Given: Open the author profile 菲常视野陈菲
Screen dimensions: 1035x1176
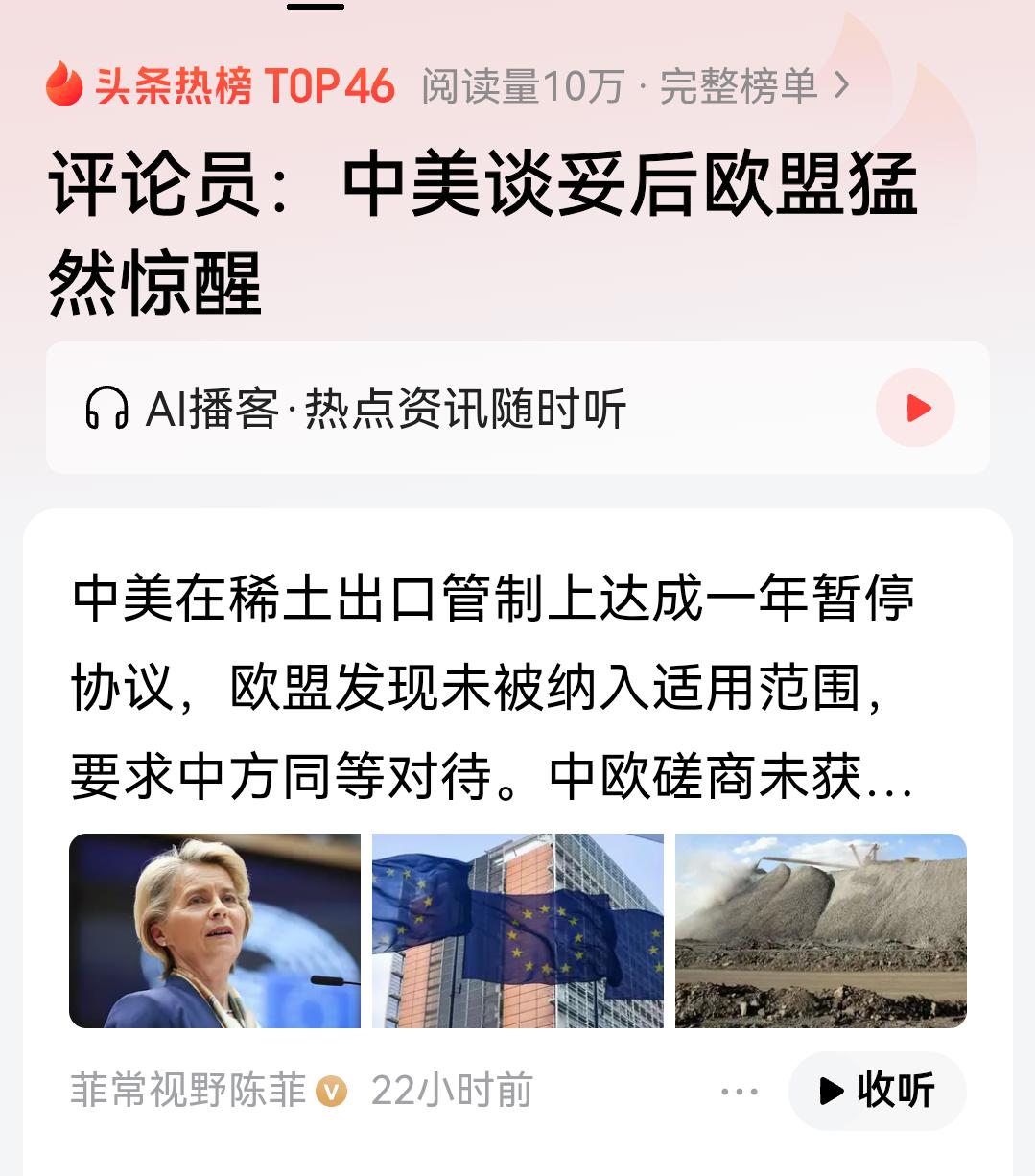Looking at the screenshot, I should coord(187,1089).
